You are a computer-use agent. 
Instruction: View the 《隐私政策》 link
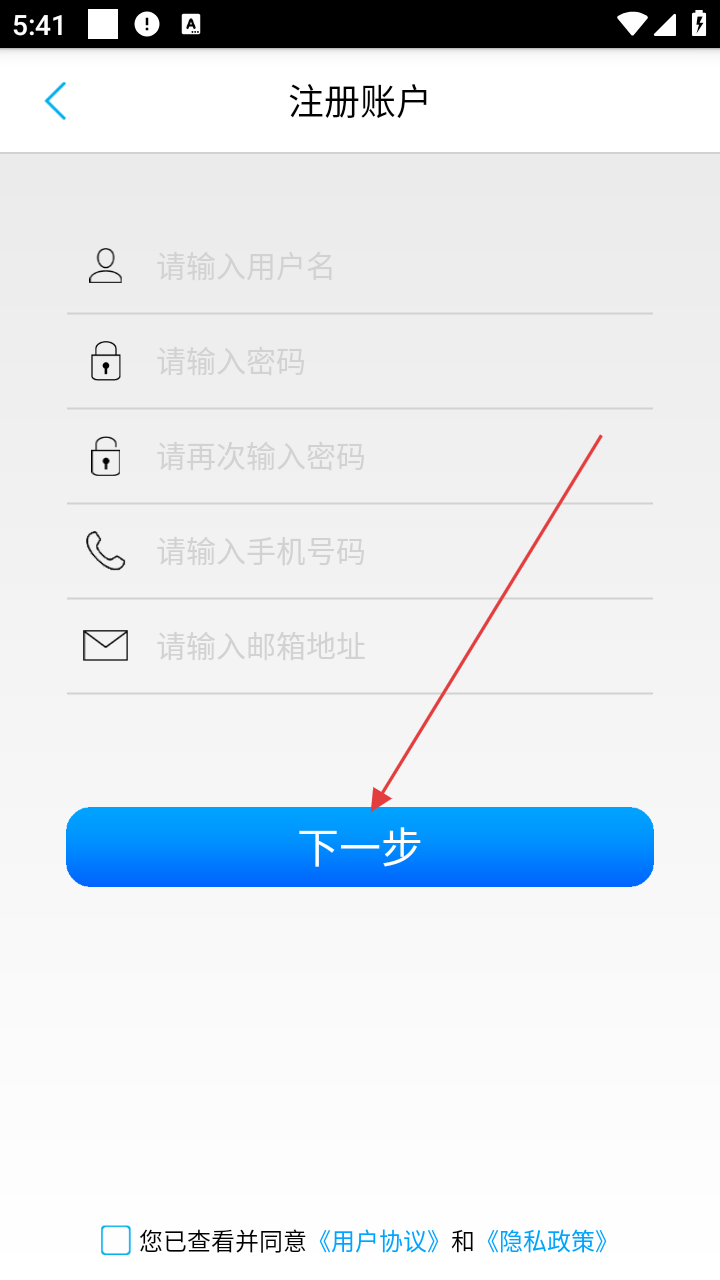click(547, 1242)
